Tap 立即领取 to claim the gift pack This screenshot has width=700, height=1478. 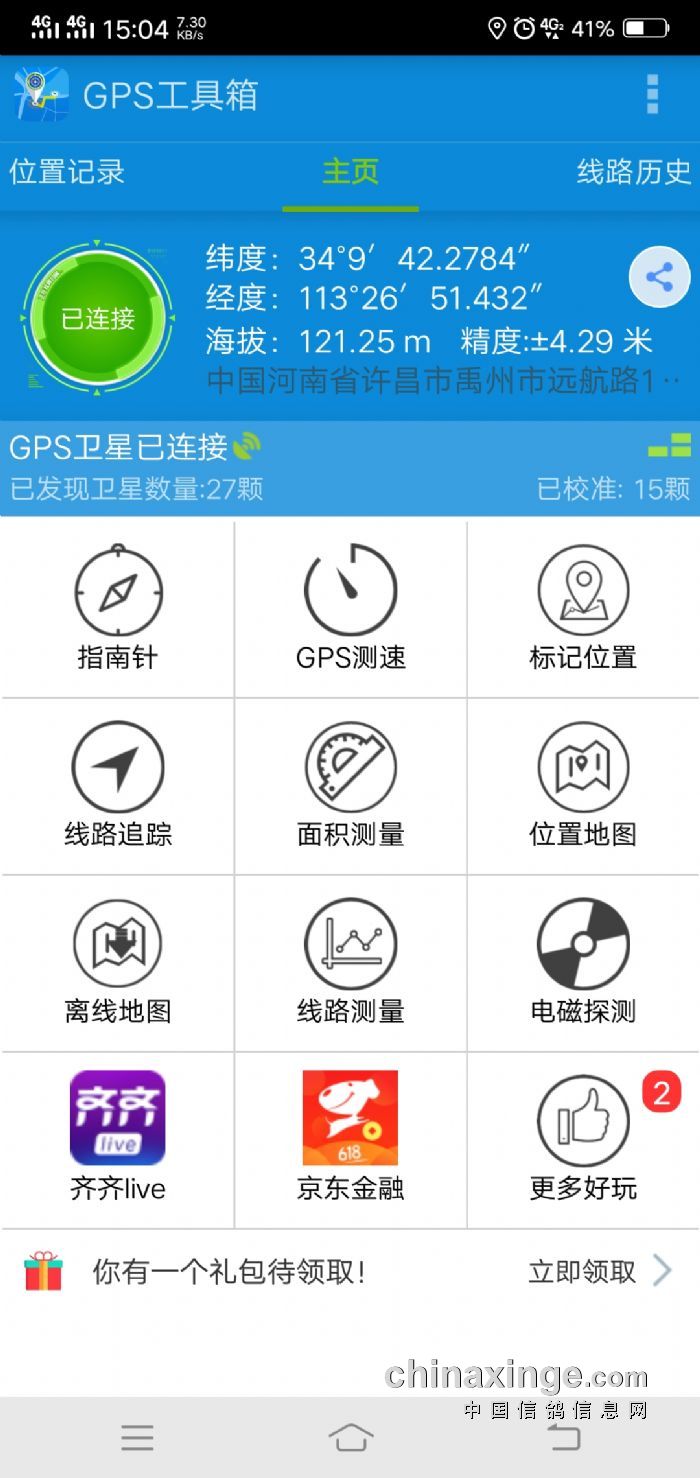coord(598,1272)
